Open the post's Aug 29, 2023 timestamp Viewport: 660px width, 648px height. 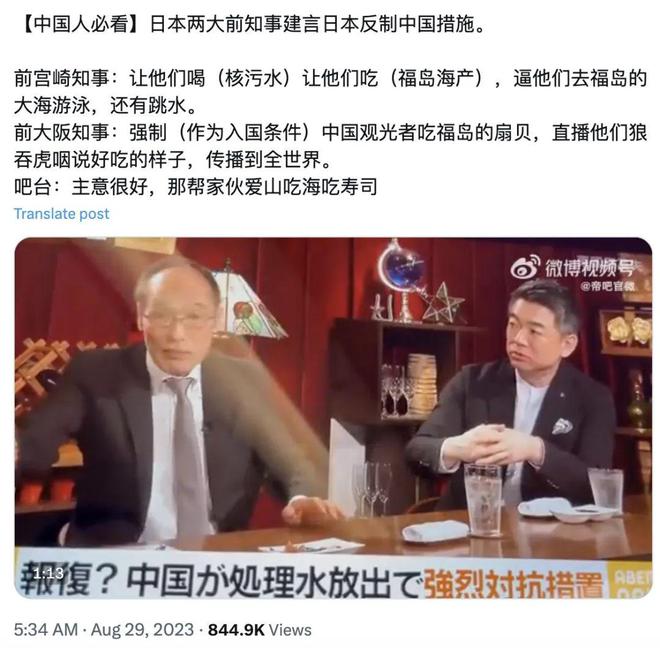click(x=105, y=630)
